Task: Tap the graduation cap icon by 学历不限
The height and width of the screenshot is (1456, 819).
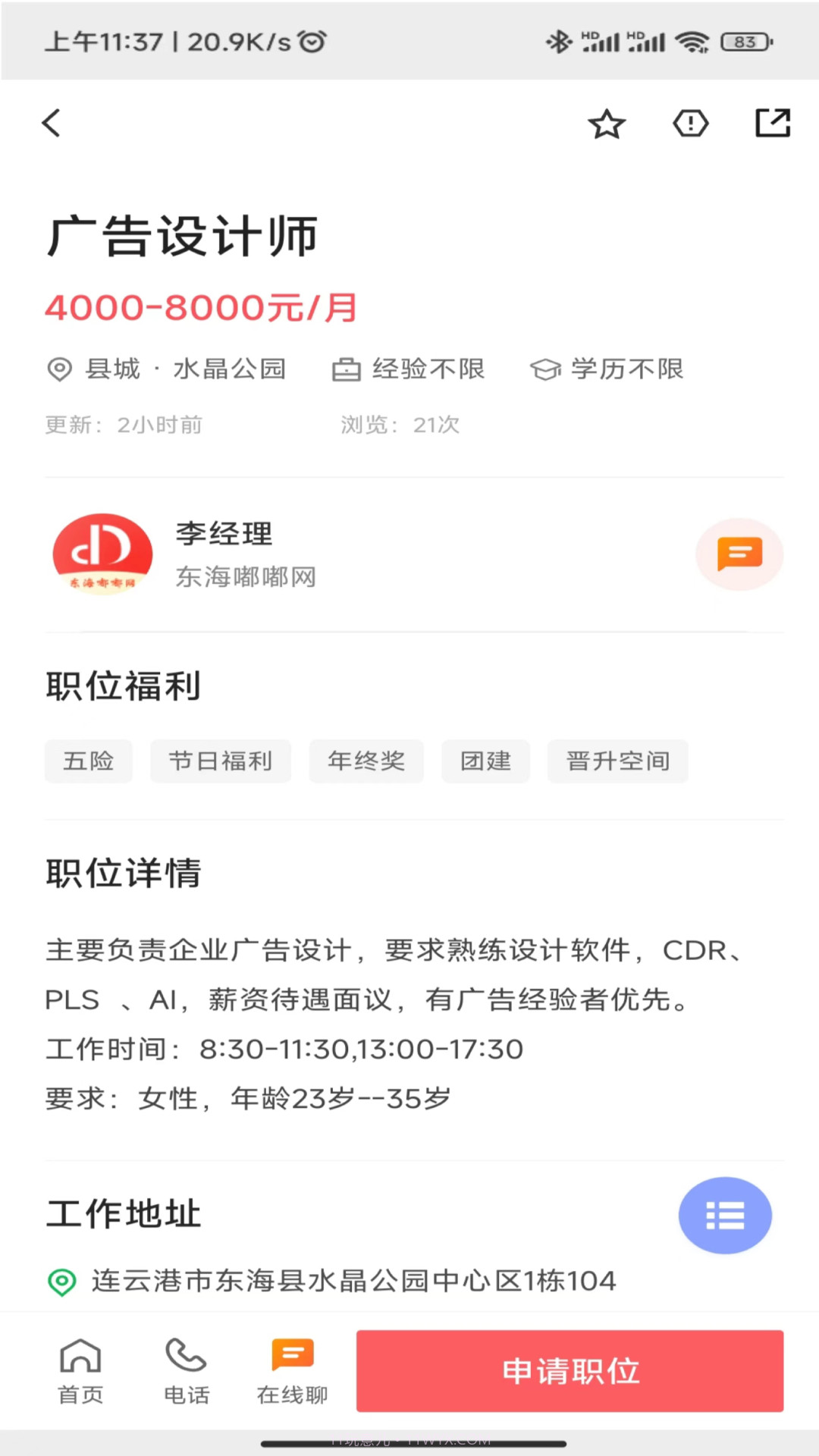Action: pos(545,369)
